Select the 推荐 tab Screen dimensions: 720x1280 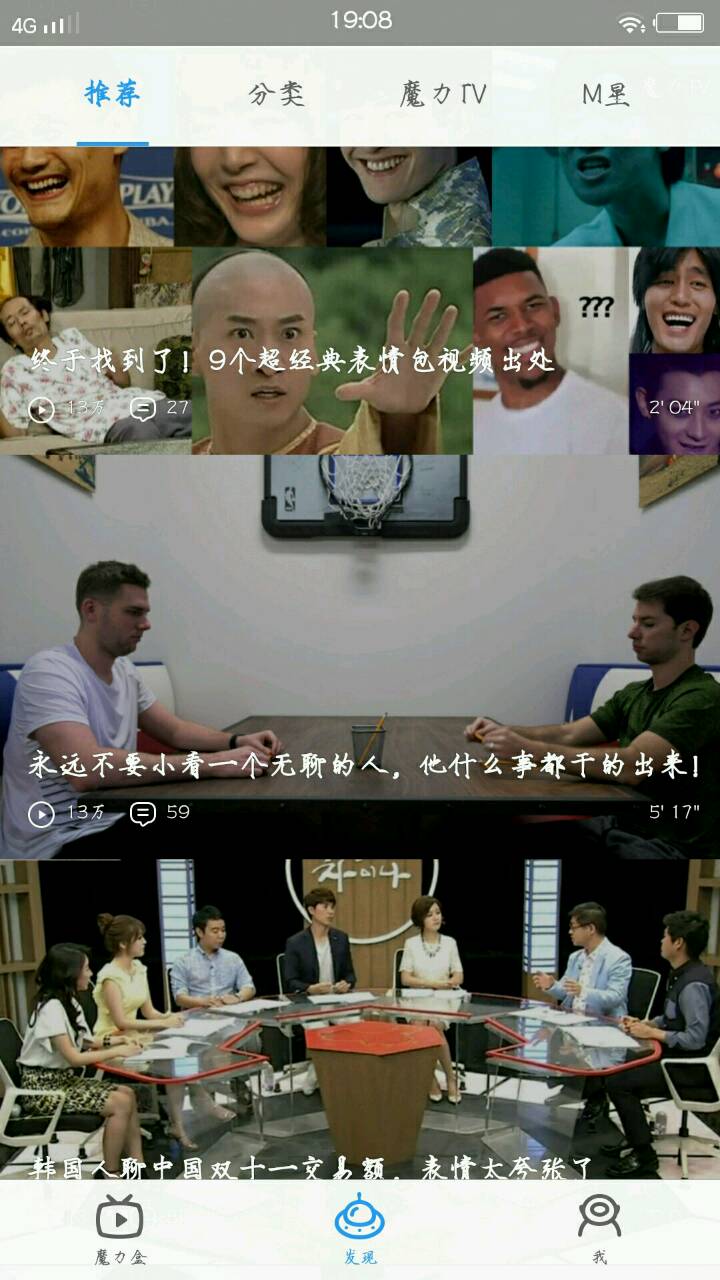click(x=112, y=95)
